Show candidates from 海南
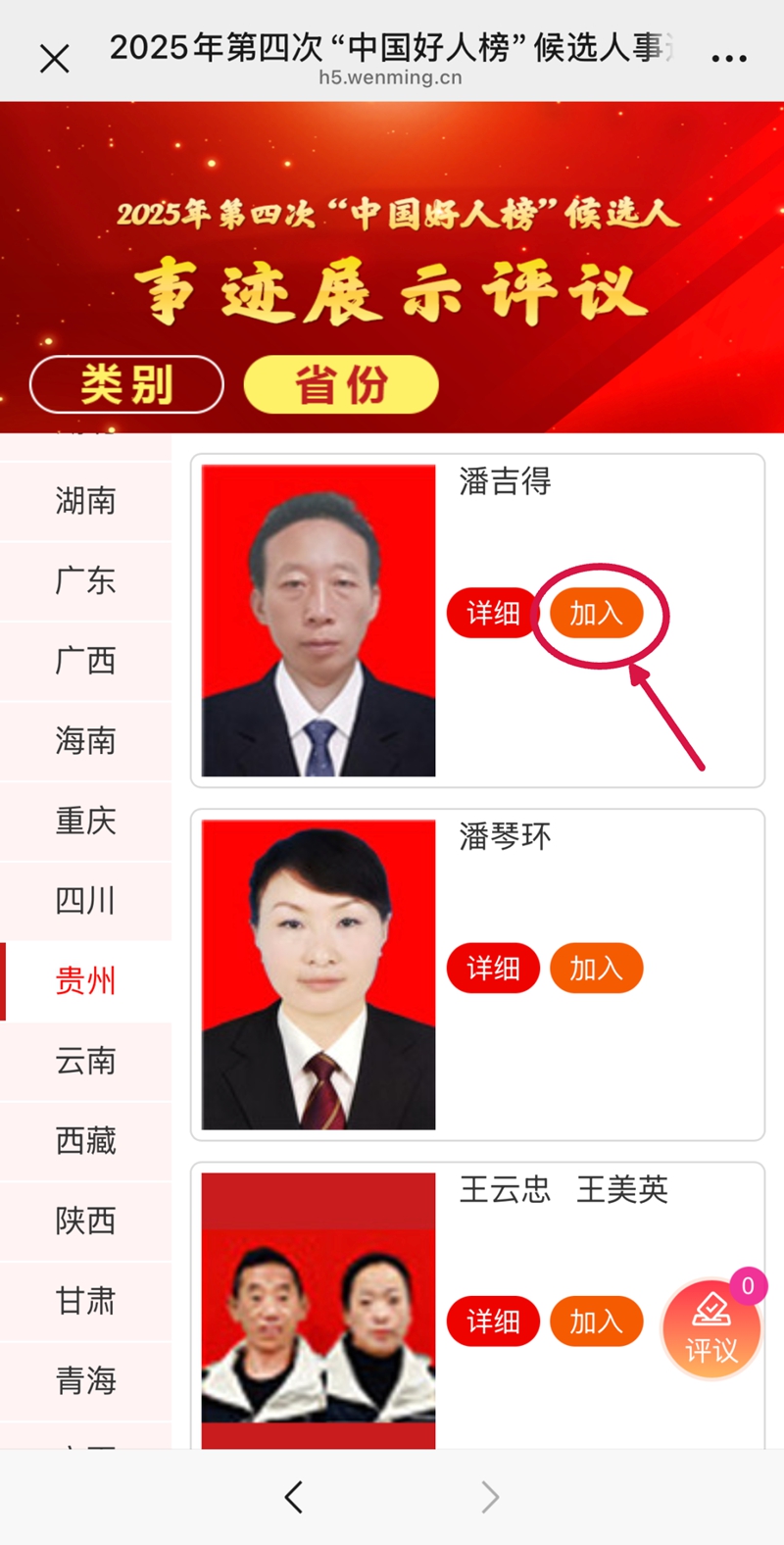Viewport: 784px width, 1545px height. click(x=86, y=741)
